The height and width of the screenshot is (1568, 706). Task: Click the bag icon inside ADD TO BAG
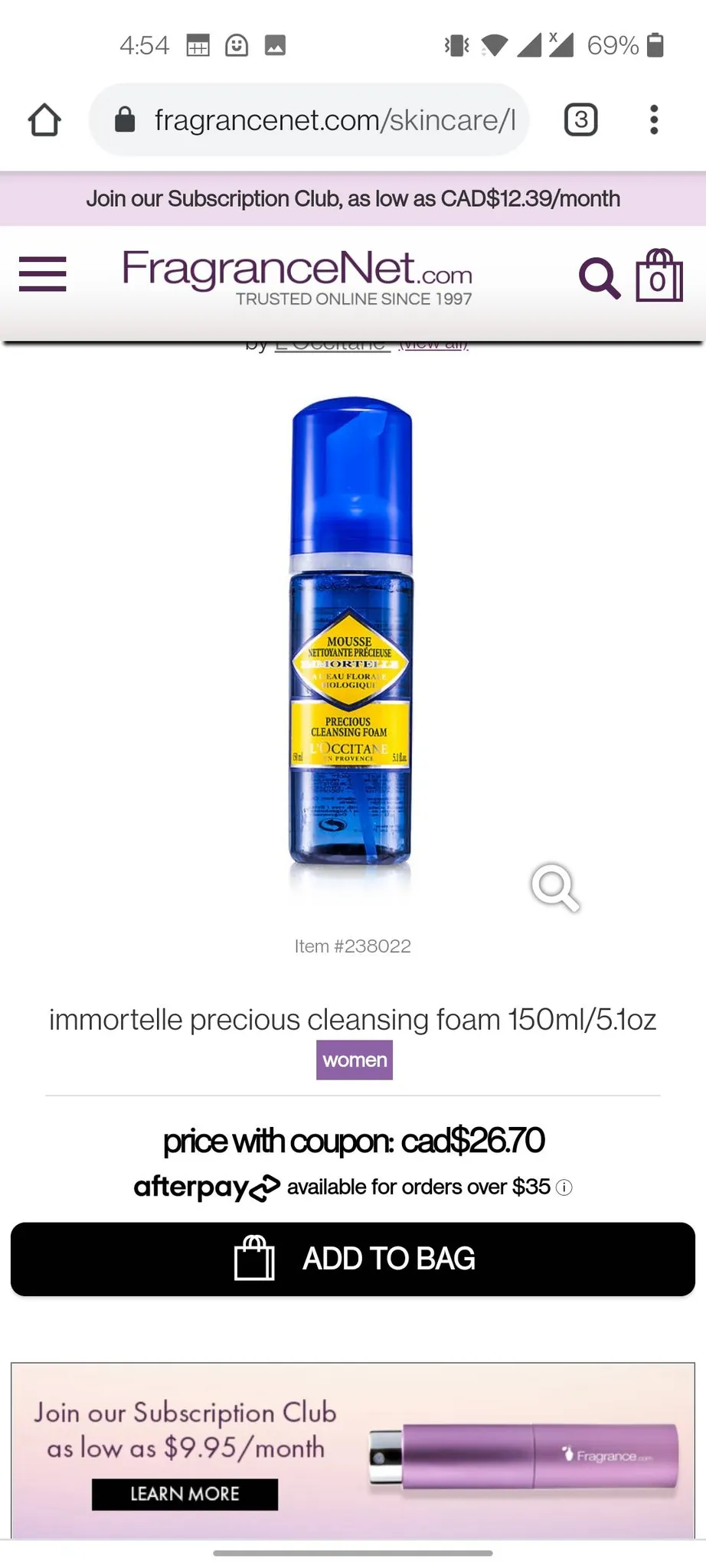253,1259
